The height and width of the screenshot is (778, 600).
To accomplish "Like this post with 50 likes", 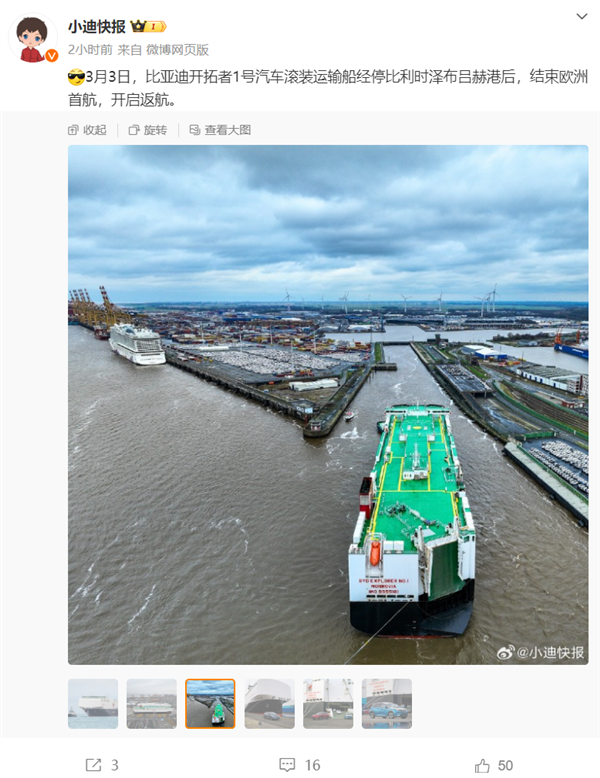I will coord(494,765).
